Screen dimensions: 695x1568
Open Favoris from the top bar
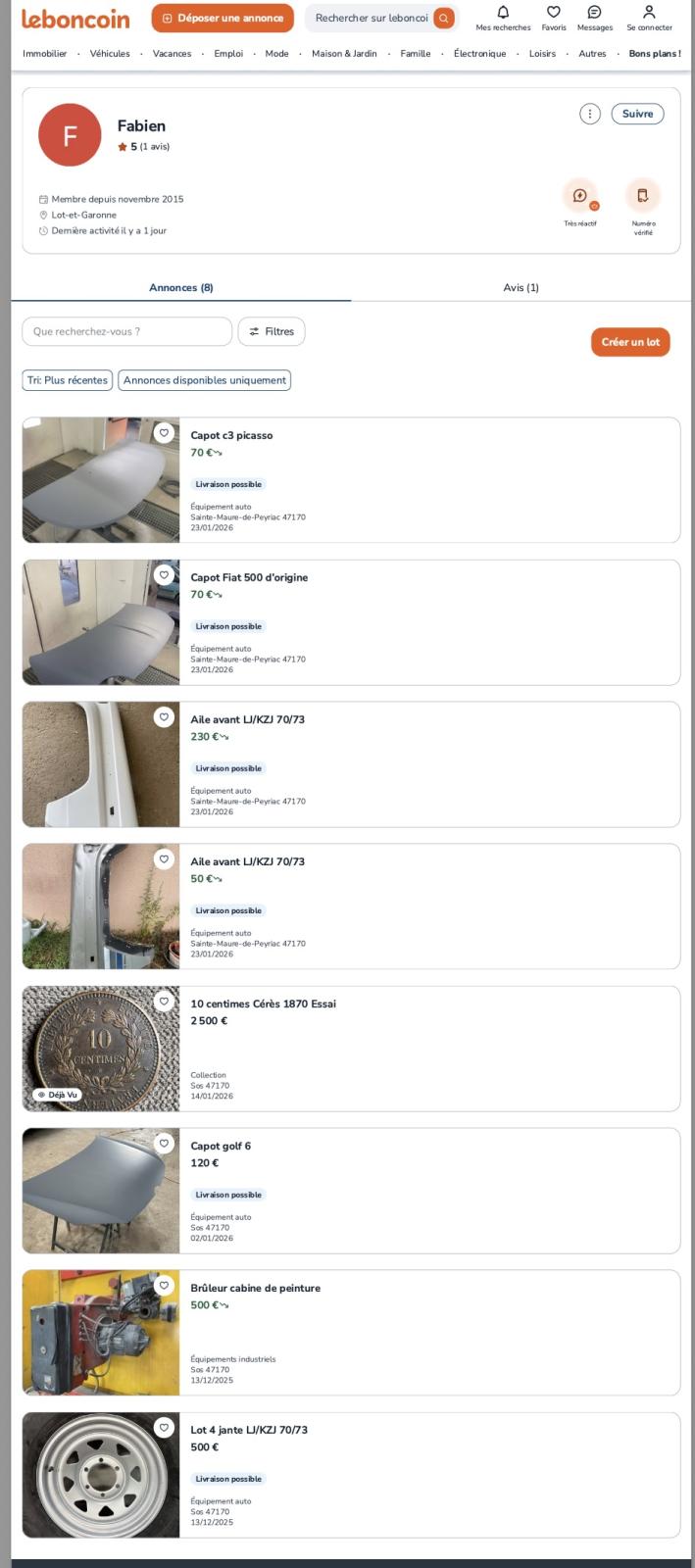[x=554, y=13]
